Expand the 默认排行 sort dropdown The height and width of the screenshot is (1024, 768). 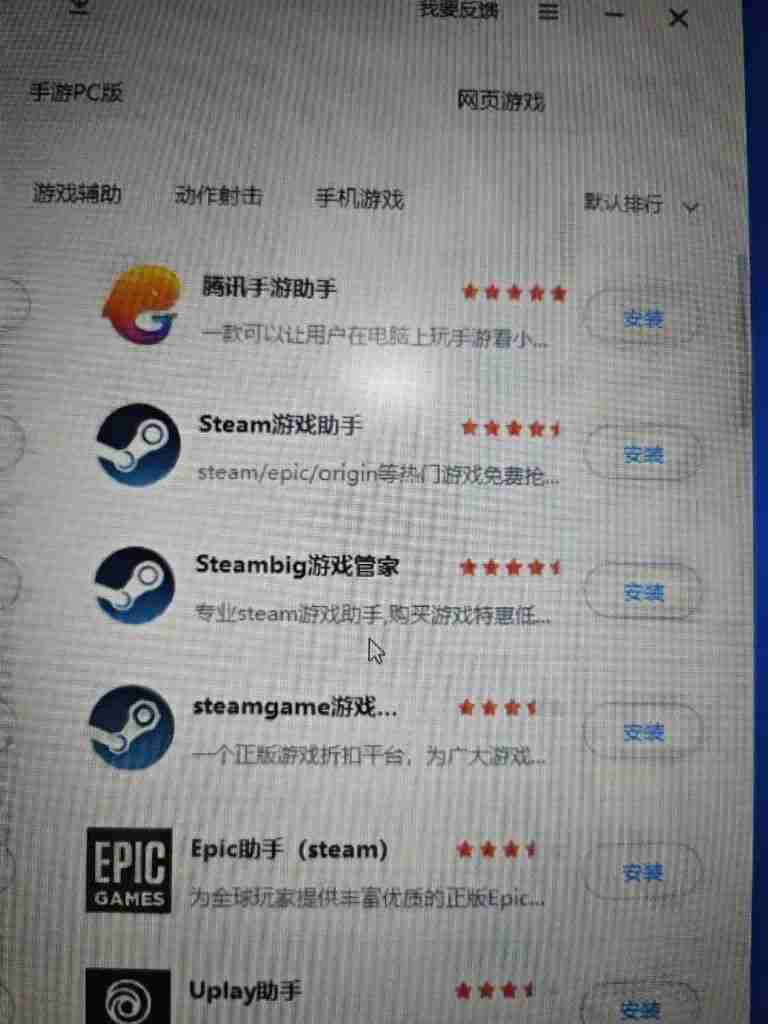click(x=640, y=205)
